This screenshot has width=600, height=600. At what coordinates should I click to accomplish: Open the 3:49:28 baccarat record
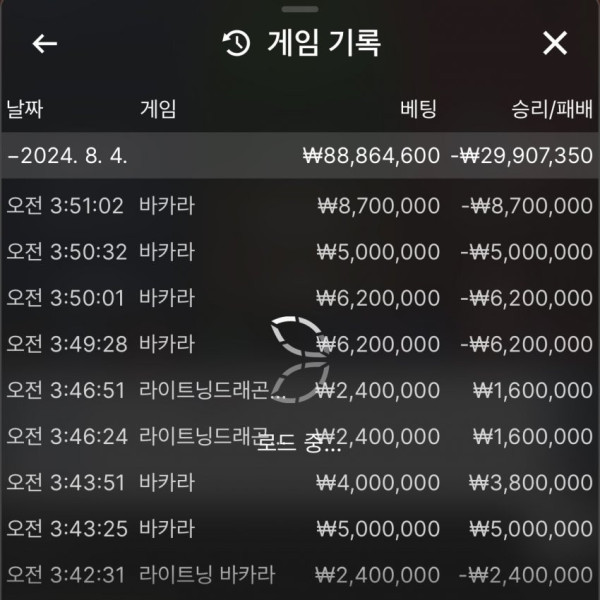(x=300, y=344)
